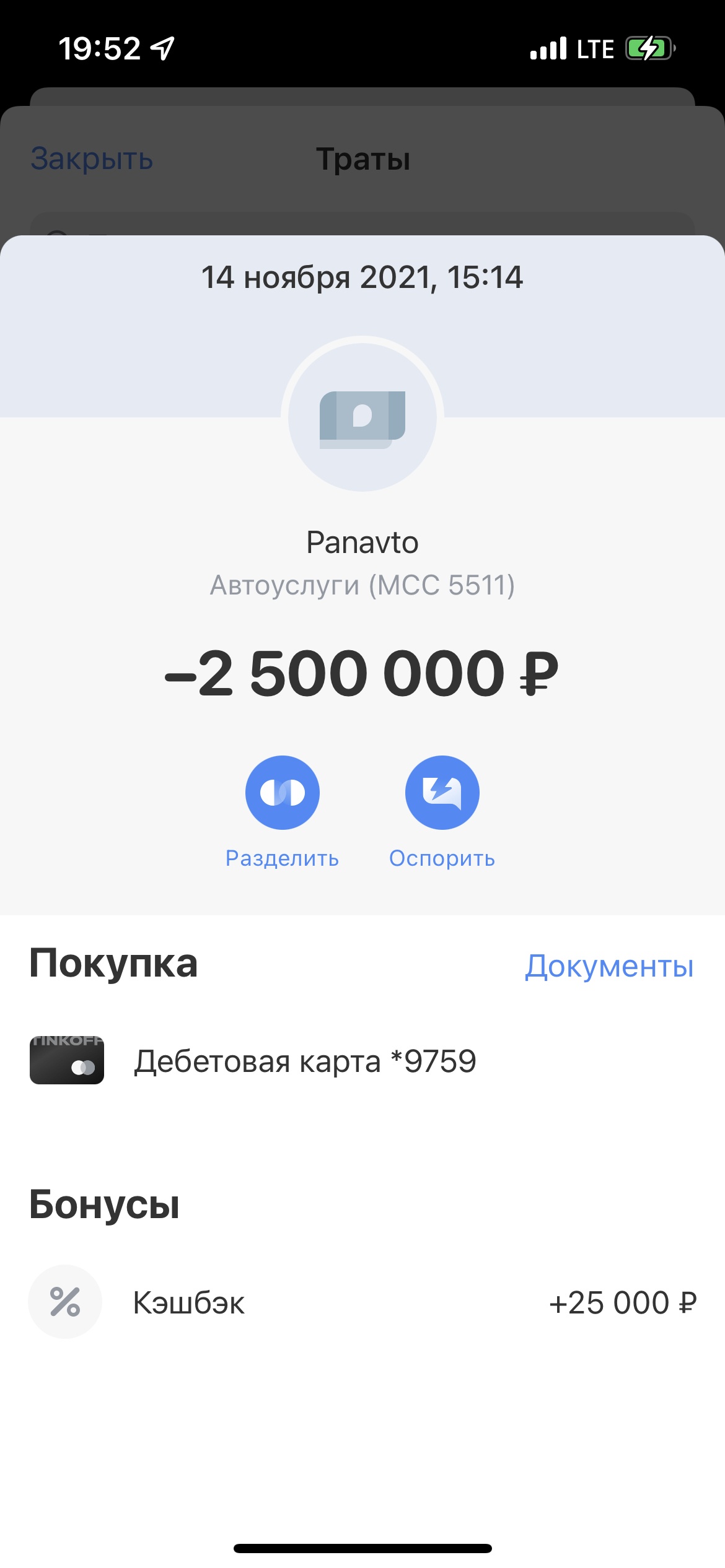This screenshot has width=725, height=1568.
Task: Open the Дебетовая карта *9759 row
Action: [x=305, y=1061]
